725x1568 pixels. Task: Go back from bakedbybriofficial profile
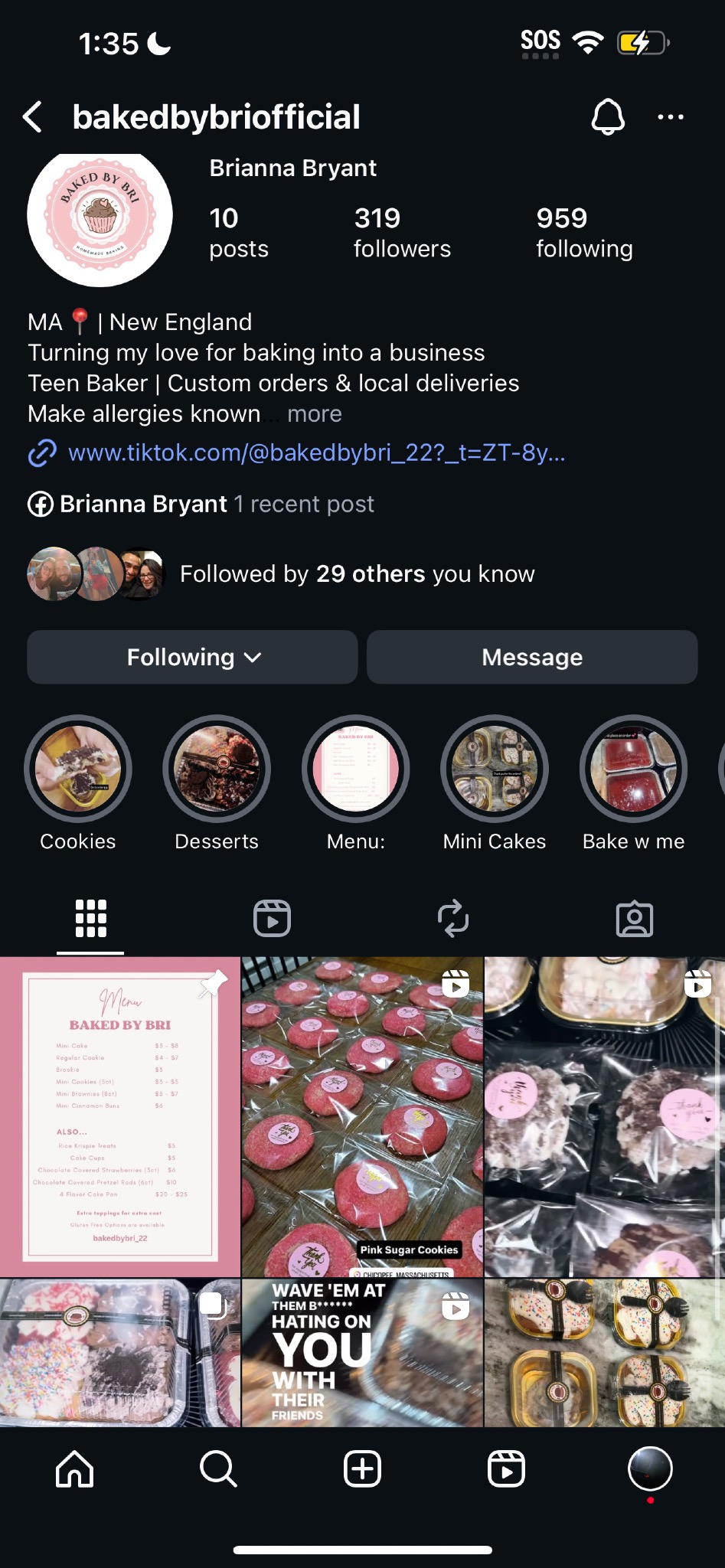coord(32,117)
